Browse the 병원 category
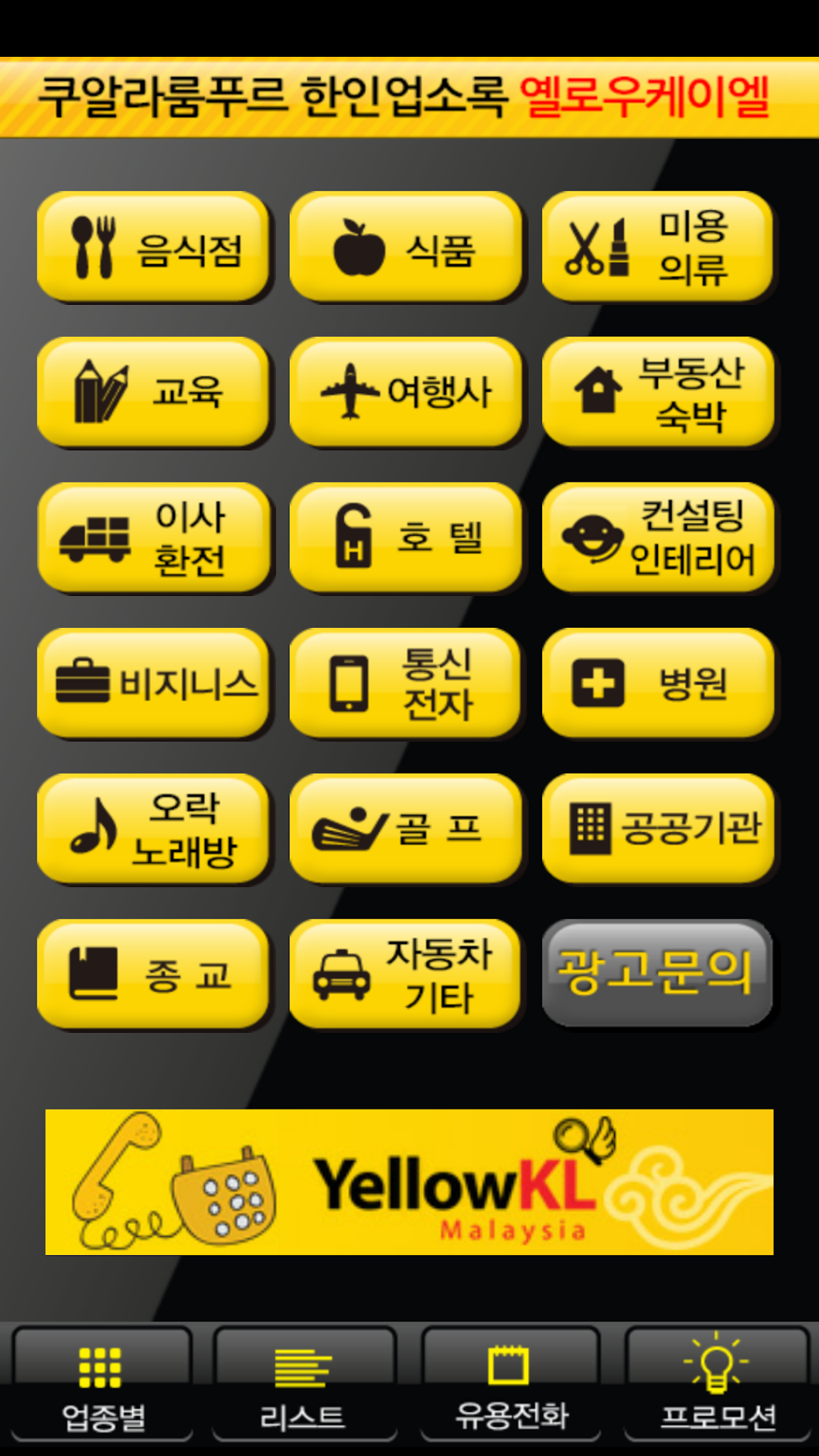This screenshot has width=819, height=1456. pos(657,683)
